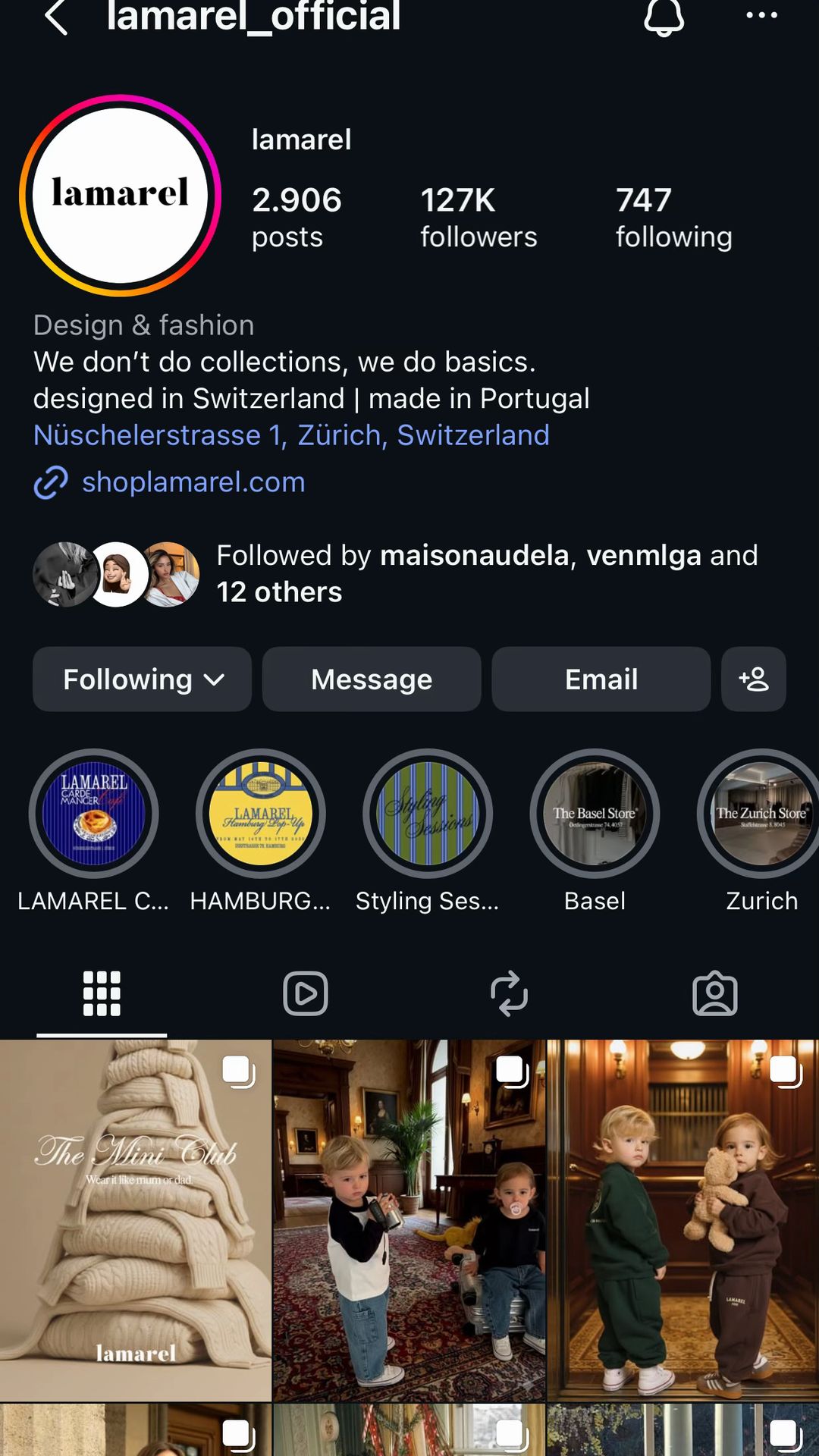The width and height of the screenshot is (819, 1456).
Task: Message lamarel
Action: click(372, 679)
